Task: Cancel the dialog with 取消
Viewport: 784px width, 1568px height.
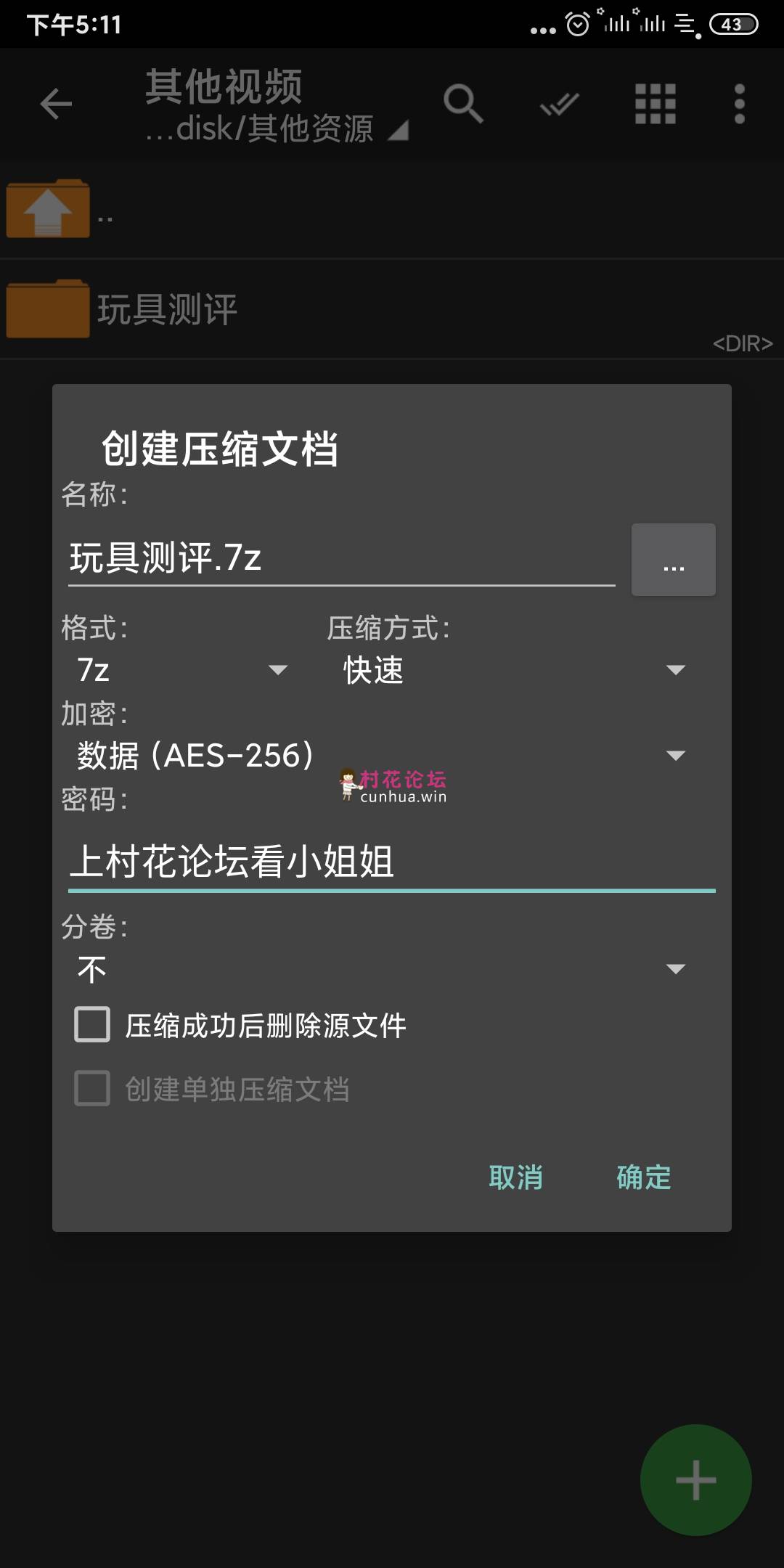Action: point(515,1177)
